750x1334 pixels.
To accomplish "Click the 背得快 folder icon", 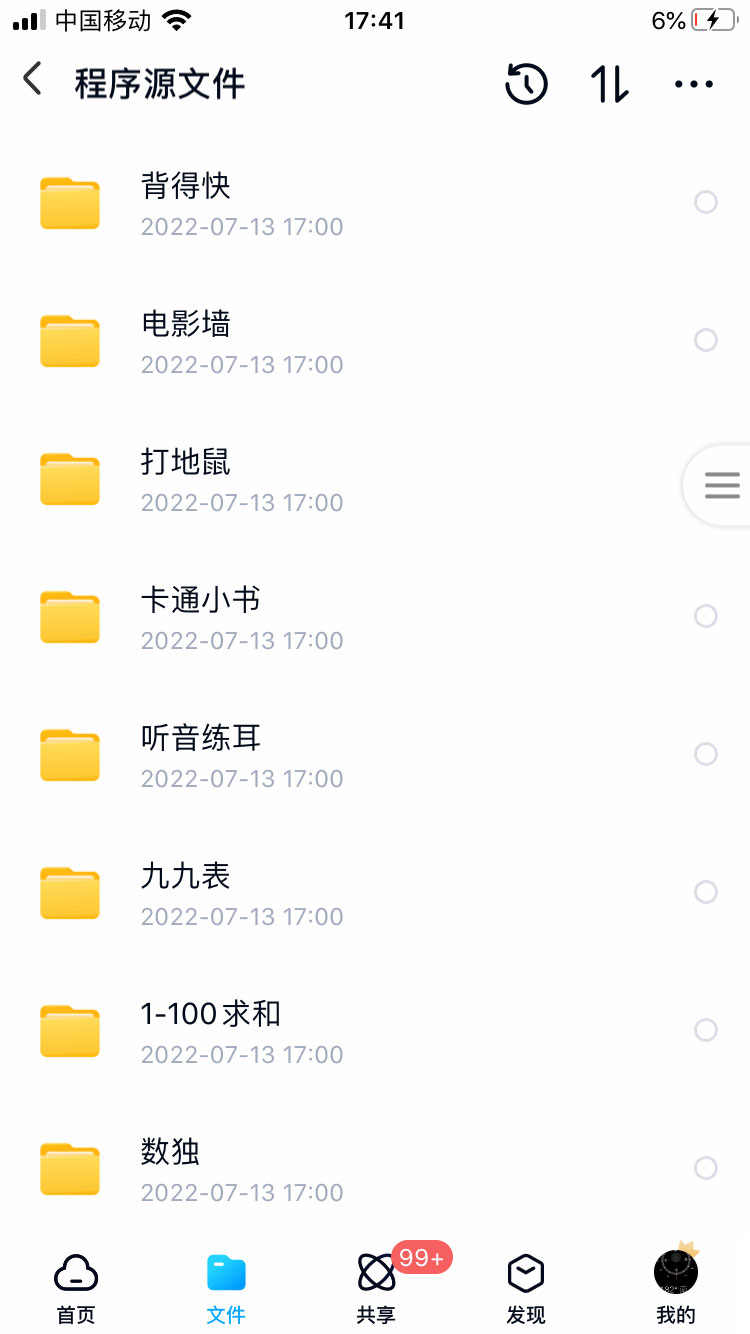I will click(69, 203).
